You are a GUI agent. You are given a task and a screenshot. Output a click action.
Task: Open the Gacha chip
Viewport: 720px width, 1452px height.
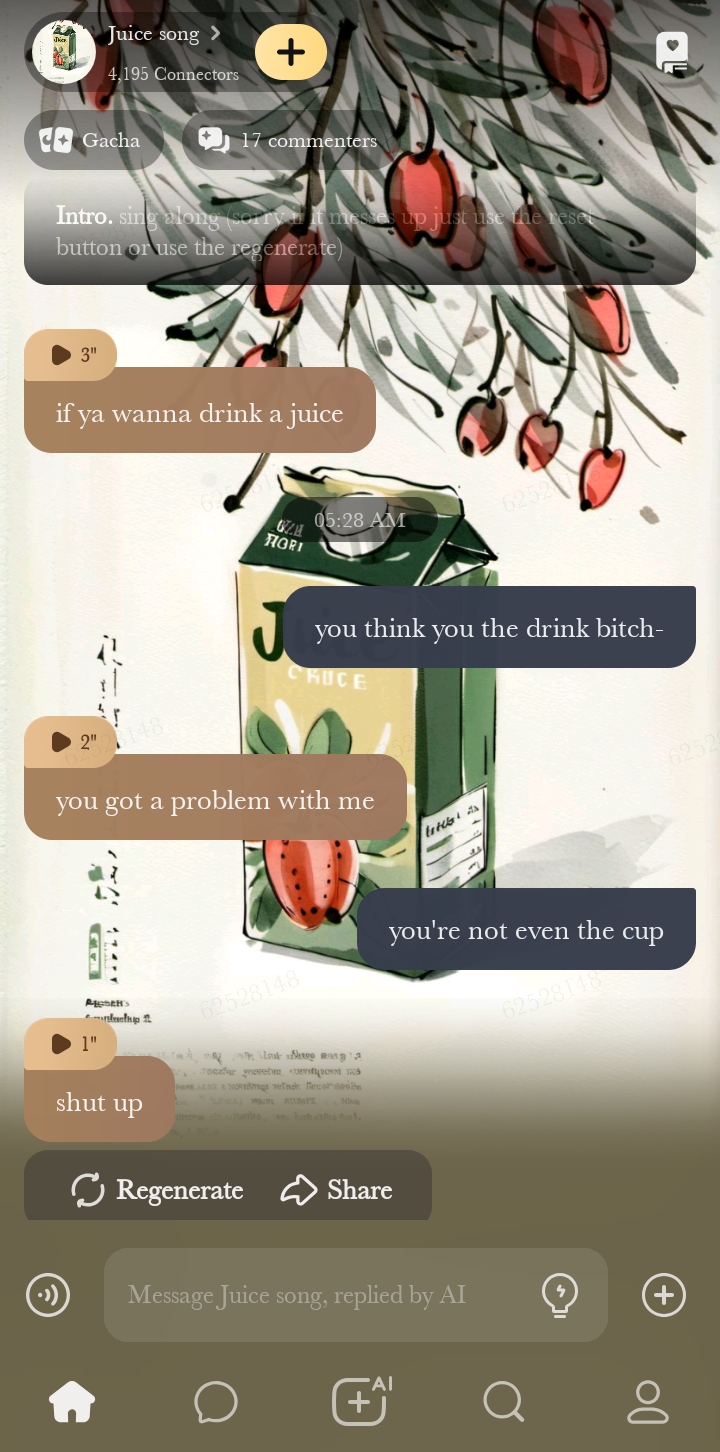pyautogui.click(x=93, y=140)
